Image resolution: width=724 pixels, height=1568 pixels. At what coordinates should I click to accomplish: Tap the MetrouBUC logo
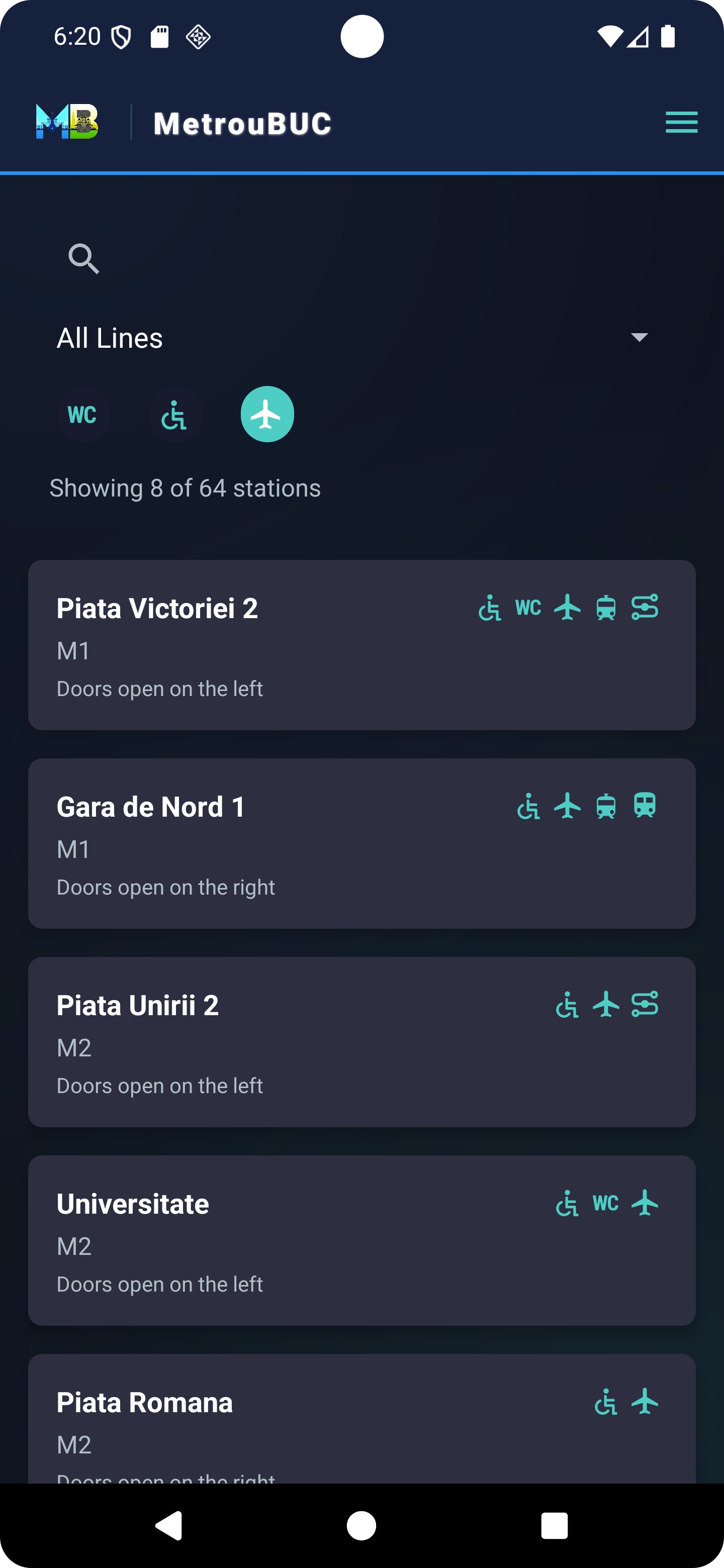coord(67,122)
